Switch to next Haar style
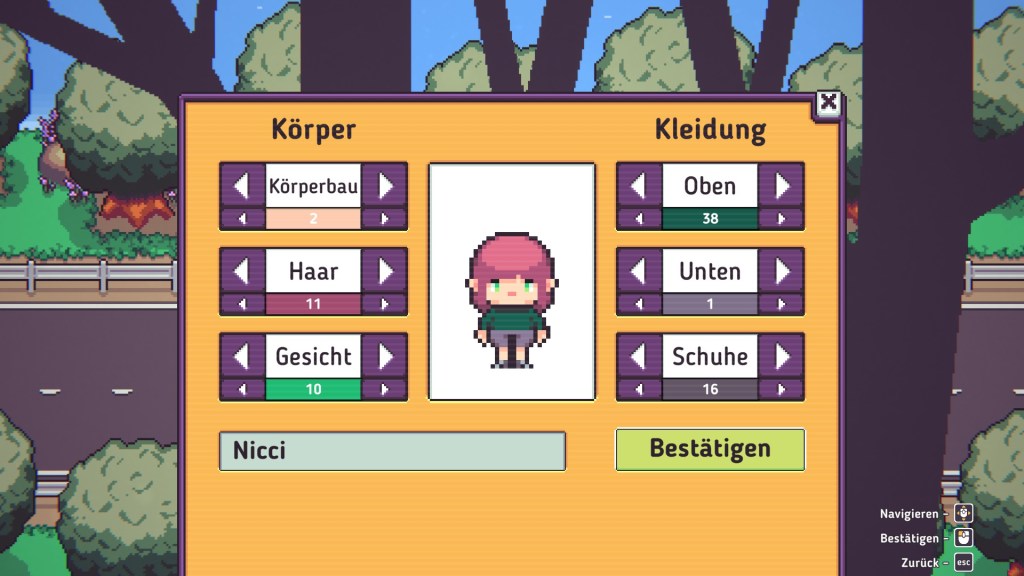The width and height of the screenshot is (1024, 576). pyautogui.click(x=385, y=271)
